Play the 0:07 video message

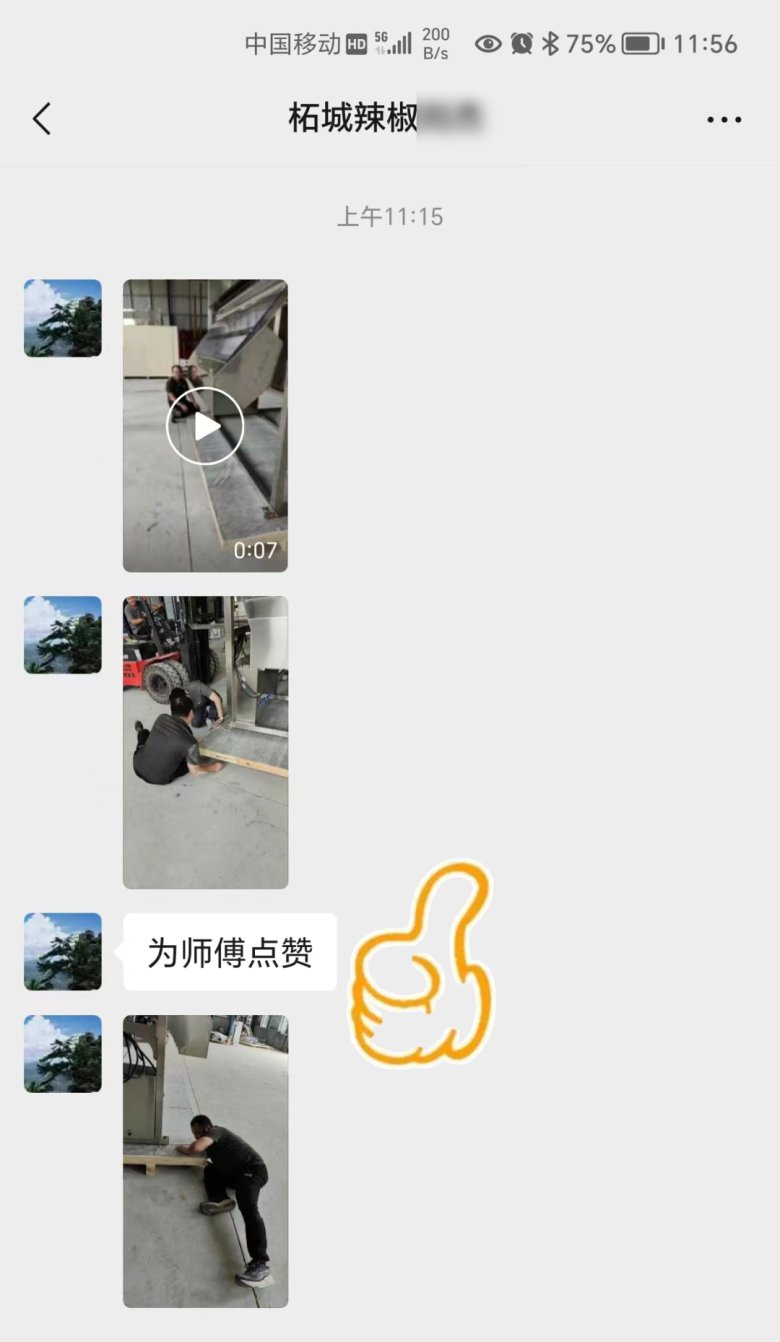click(205, 426)
